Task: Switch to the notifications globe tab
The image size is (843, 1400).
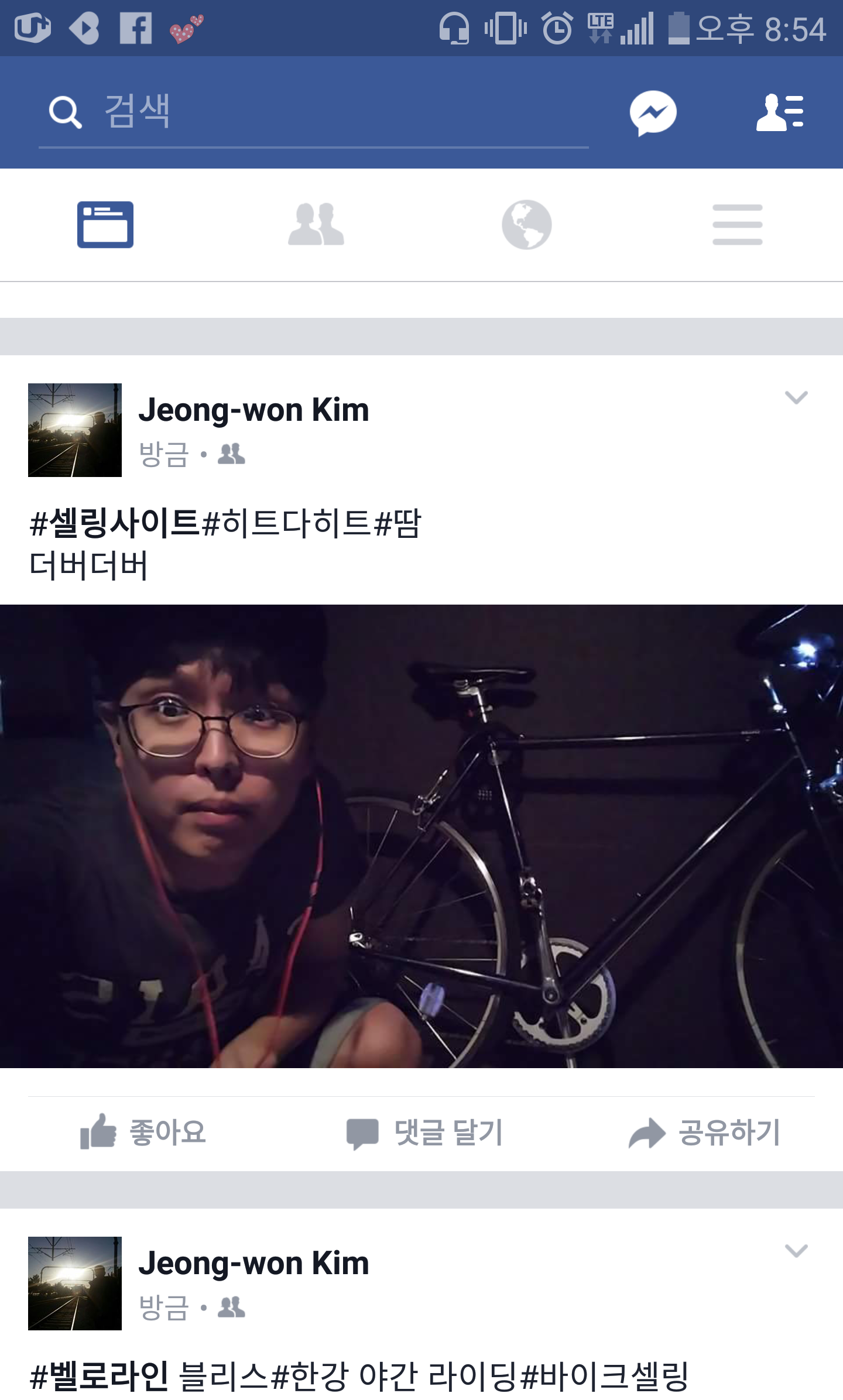Action: tap(526, 225)
